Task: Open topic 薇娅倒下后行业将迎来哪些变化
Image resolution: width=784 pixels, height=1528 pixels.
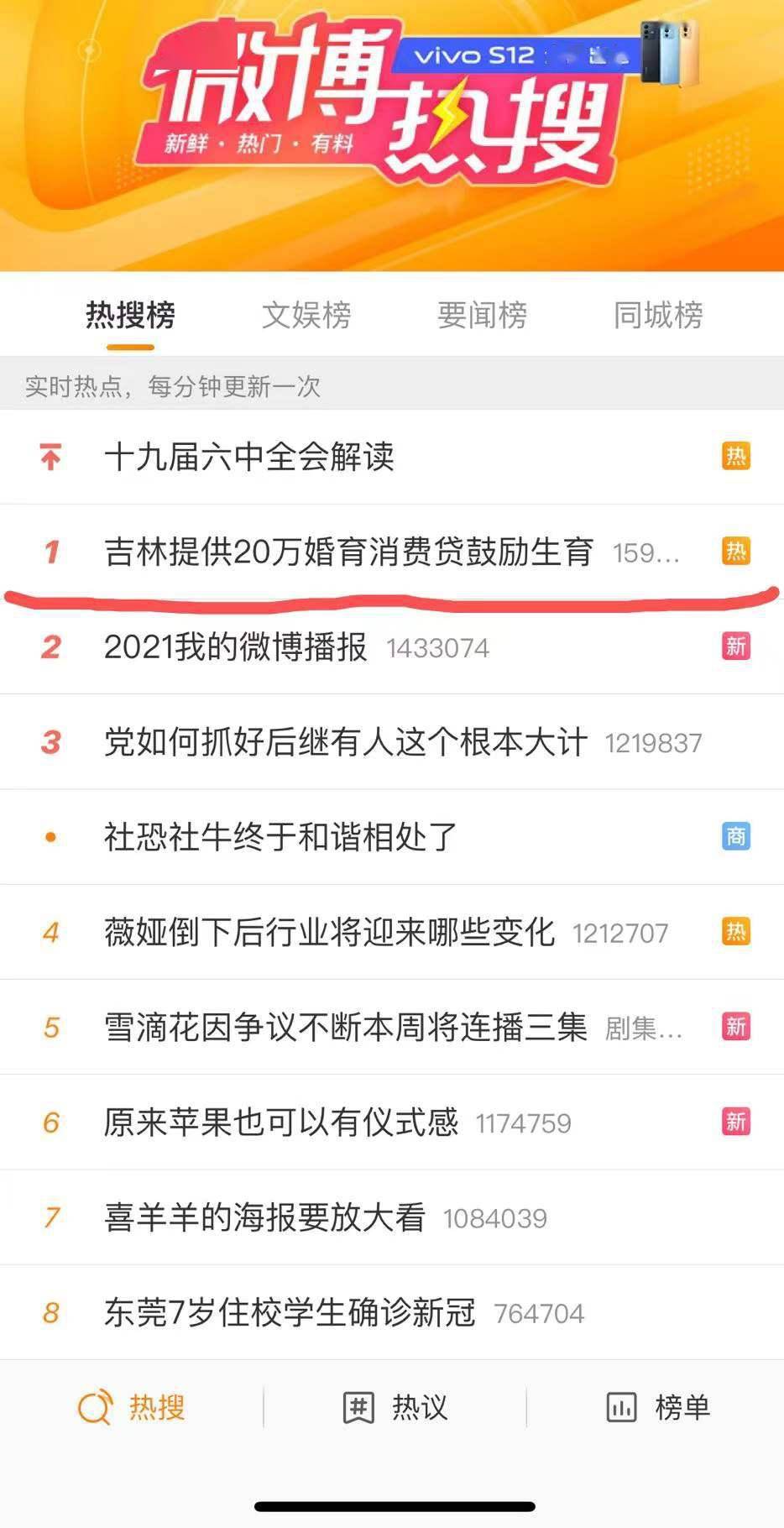Action: pos(329,932)
